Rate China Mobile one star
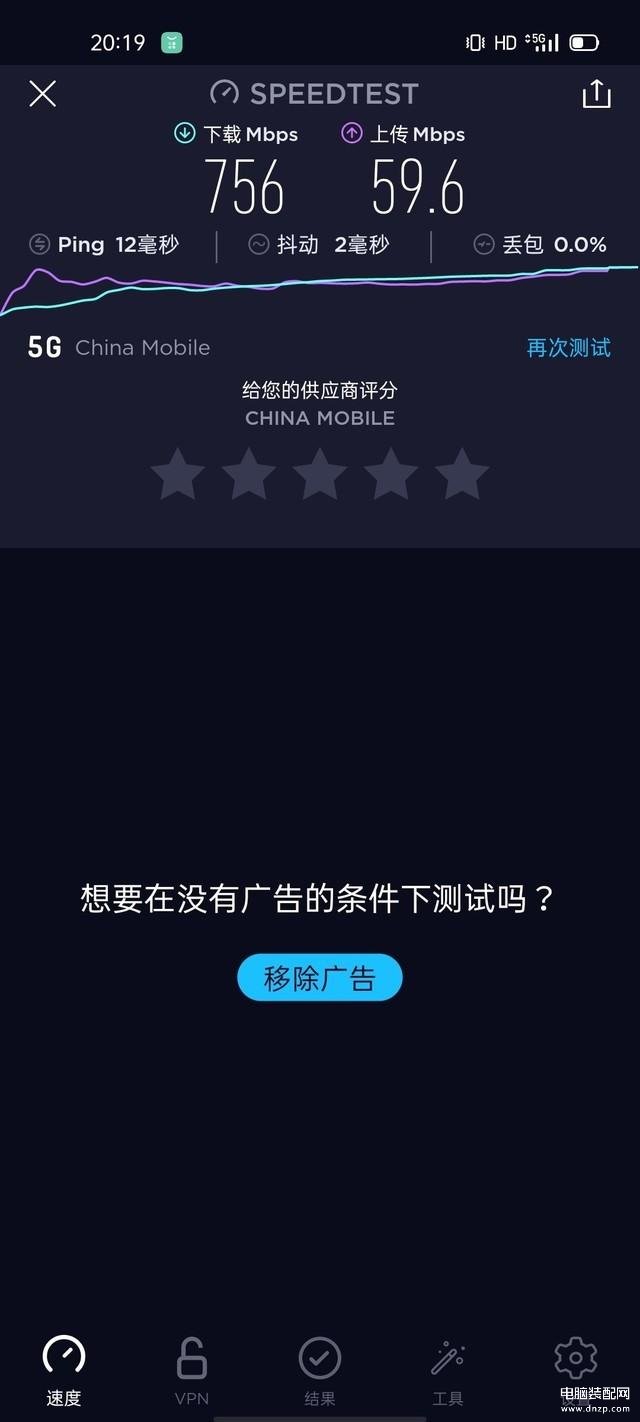 pyautogui.click(x=177, y=473)
